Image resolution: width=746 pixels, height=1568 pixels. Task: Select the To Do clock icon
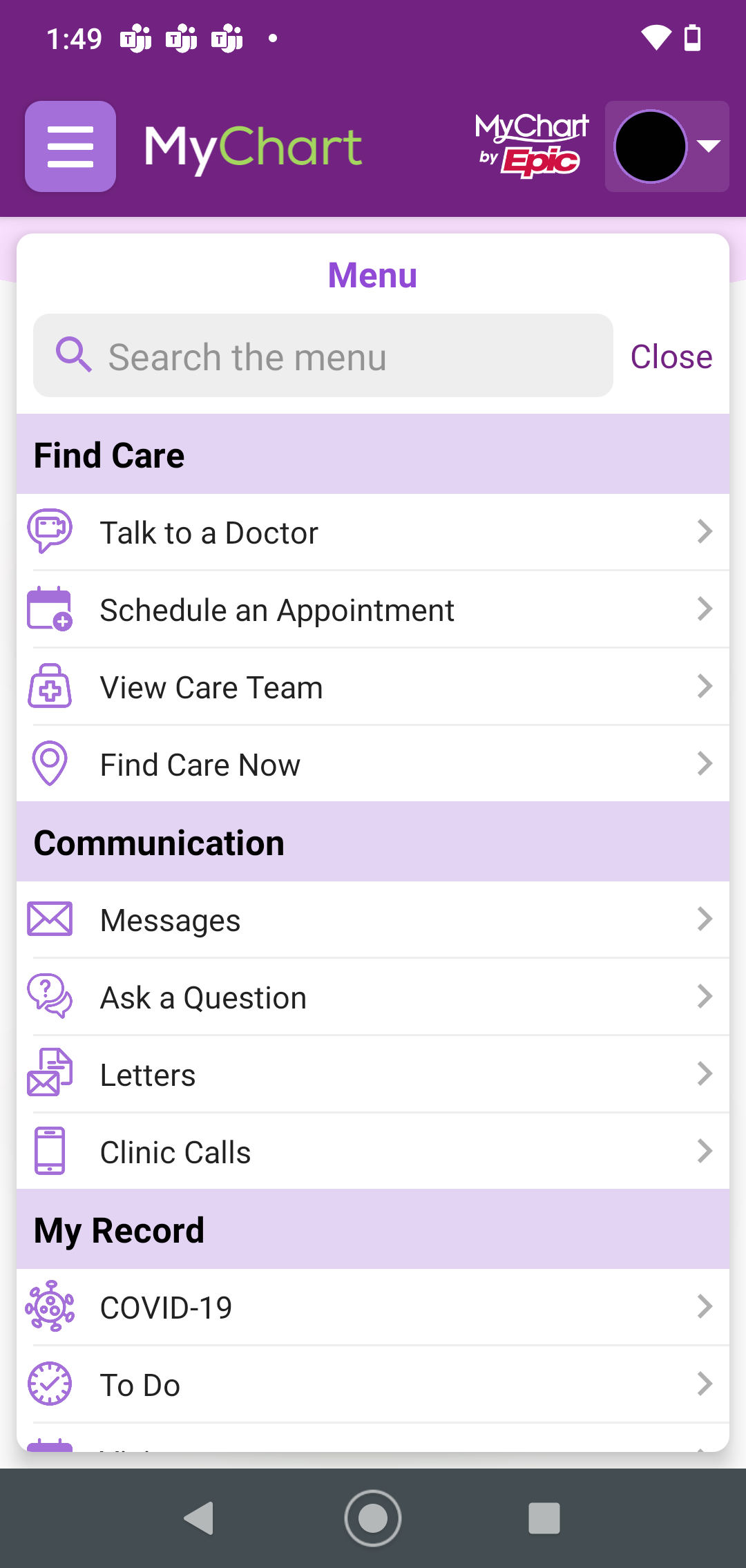point(50,1384)
